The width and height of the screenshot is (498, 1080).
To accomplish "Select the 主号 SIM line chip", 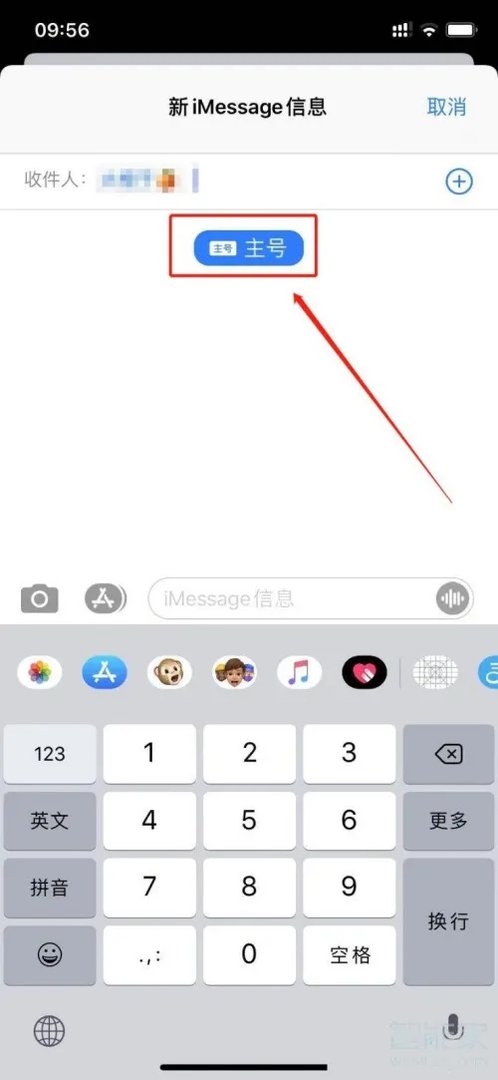I will 248,248.
